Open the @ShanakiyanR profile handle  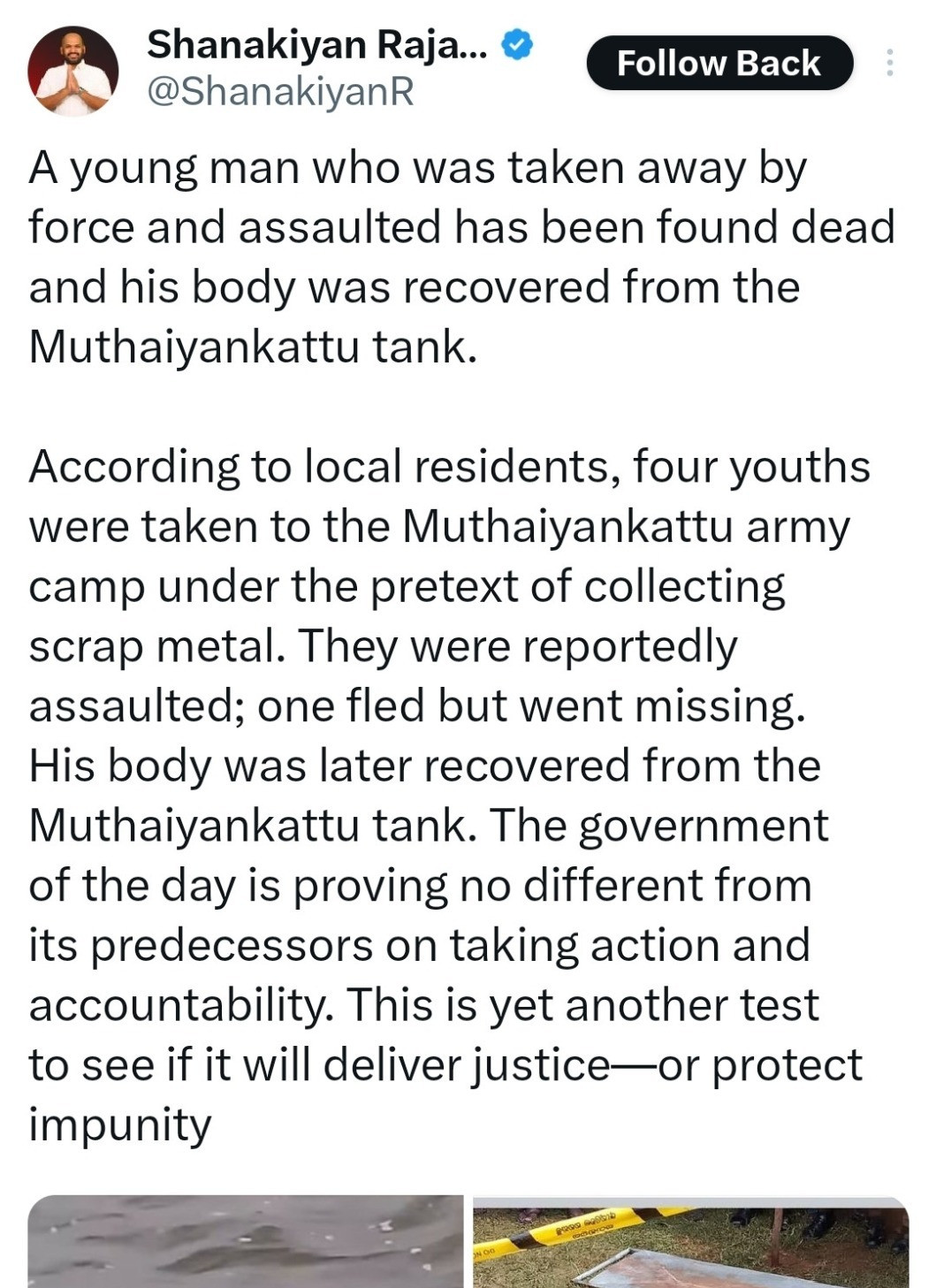coord(280,92)
